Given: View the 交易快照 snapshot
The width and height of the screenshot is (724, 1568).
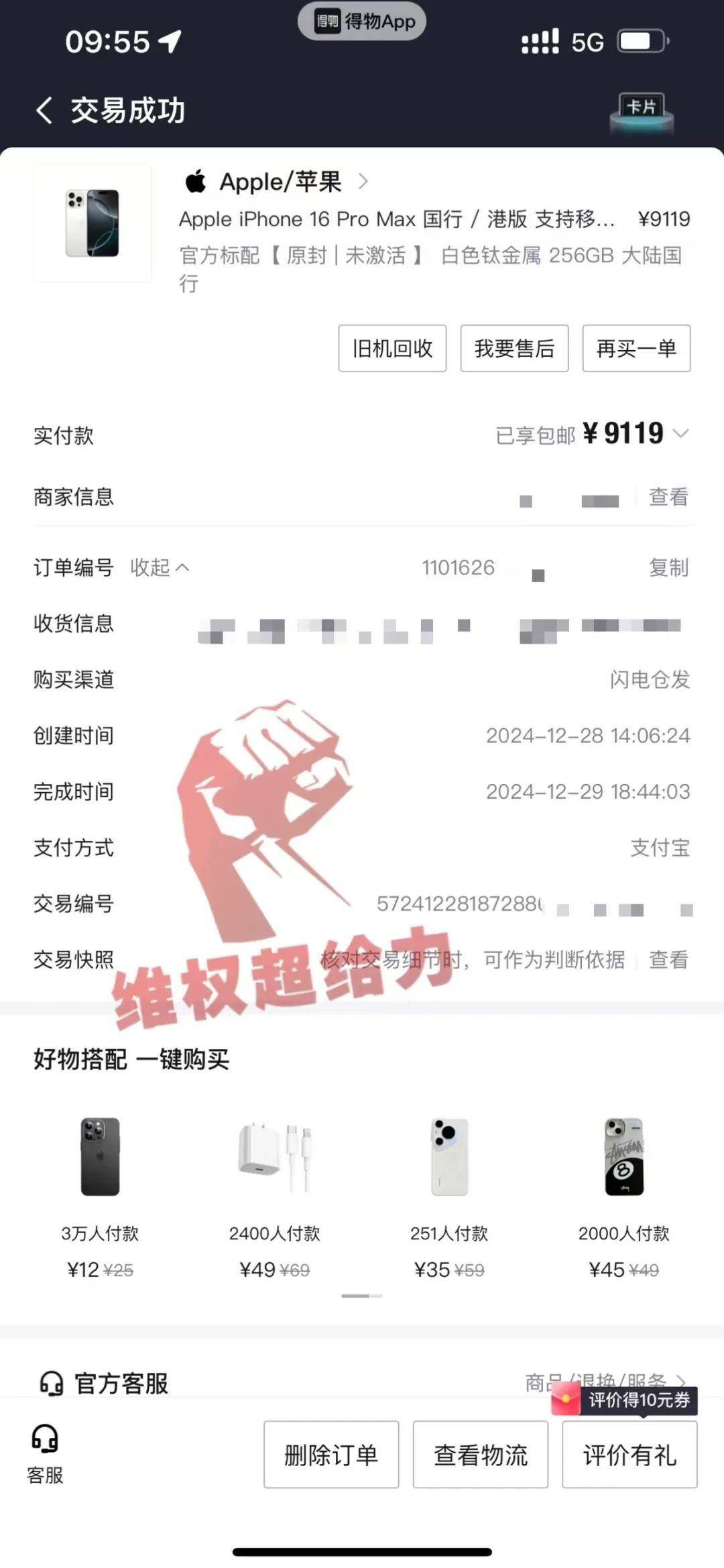Looking at the screenshot, I should pyautogui.click(x=668, y=960).
